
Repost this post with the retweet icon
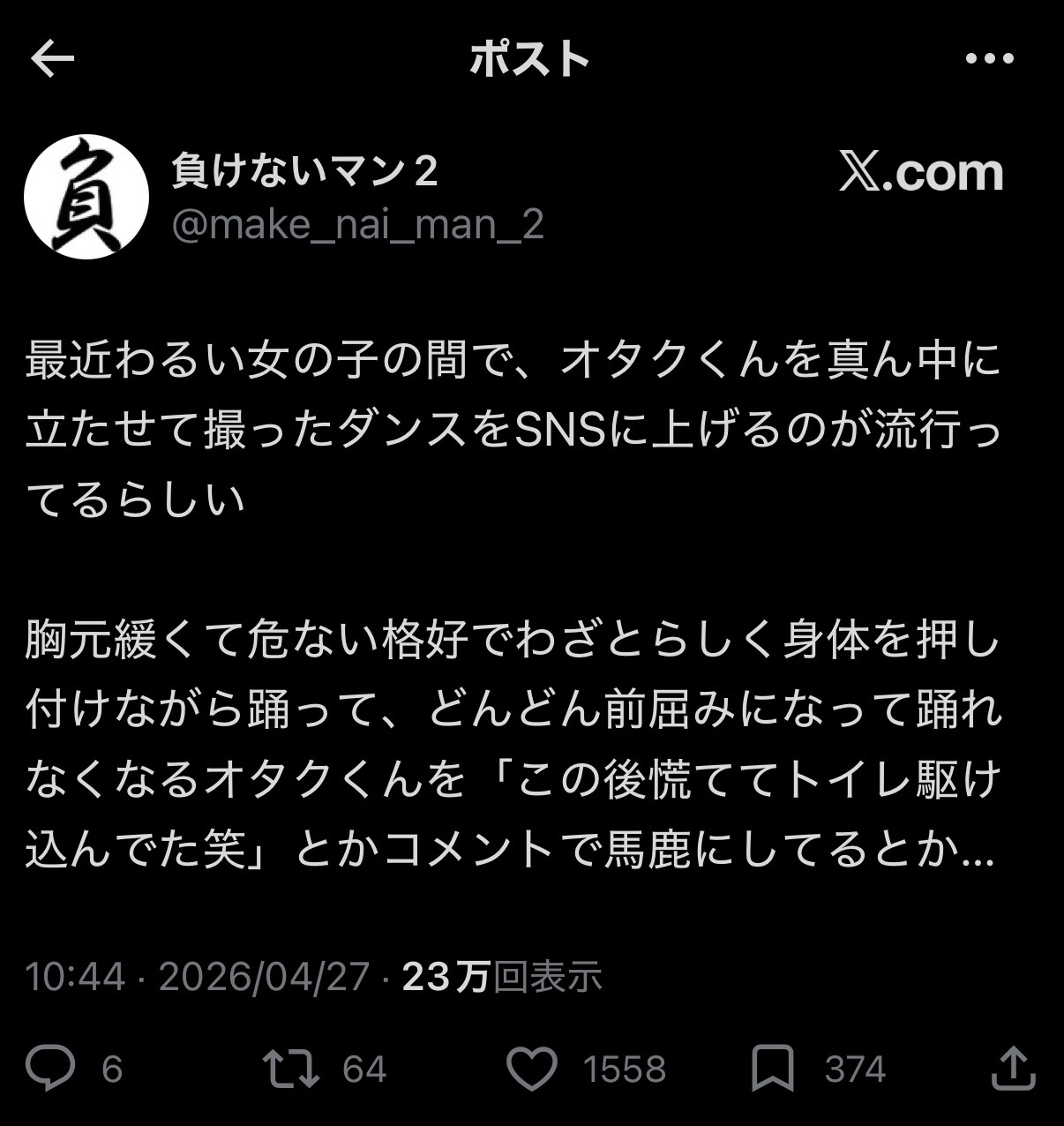click(x=292, y=1068)
